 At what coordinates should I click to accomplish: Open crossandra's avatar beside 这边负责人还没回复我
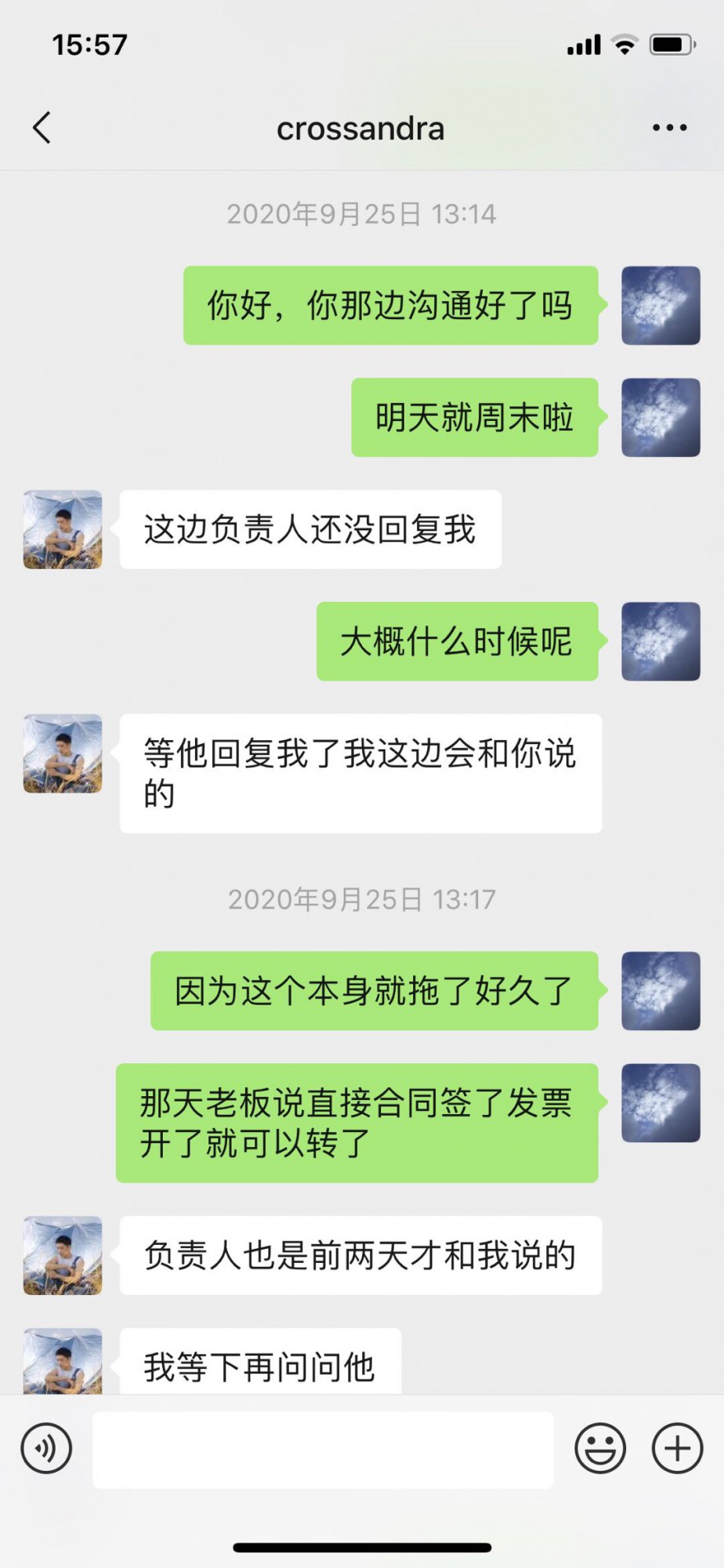pyautogui.click(x=63, y=530)
